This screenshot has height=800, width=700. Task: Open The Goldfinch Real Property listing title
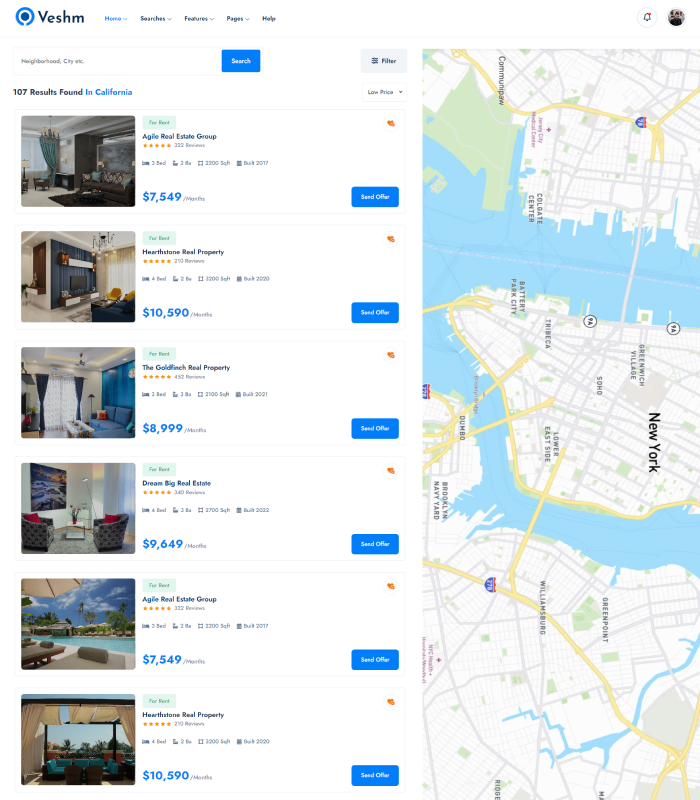tap(186, 367)
